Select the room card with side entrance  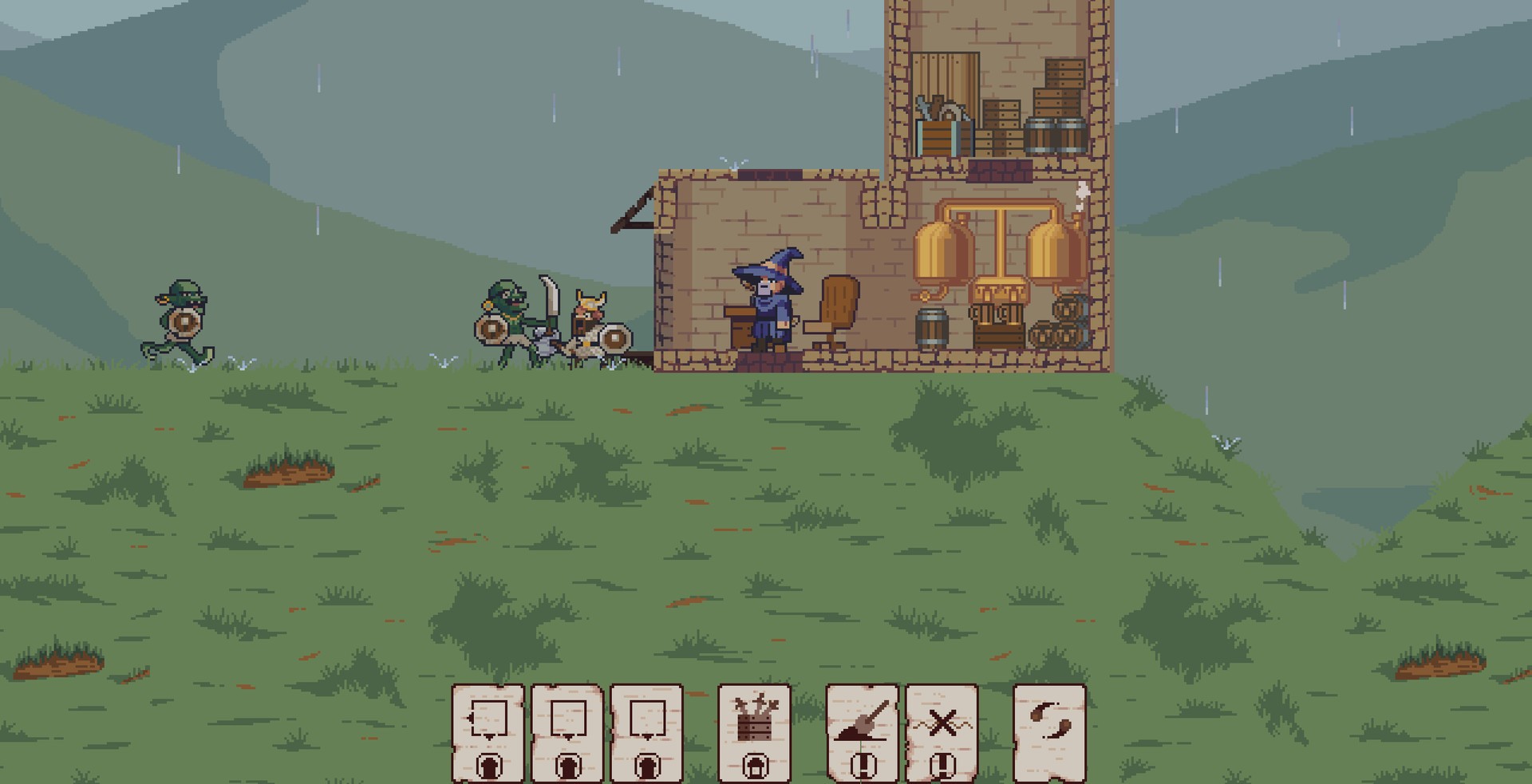coord(488,732)
